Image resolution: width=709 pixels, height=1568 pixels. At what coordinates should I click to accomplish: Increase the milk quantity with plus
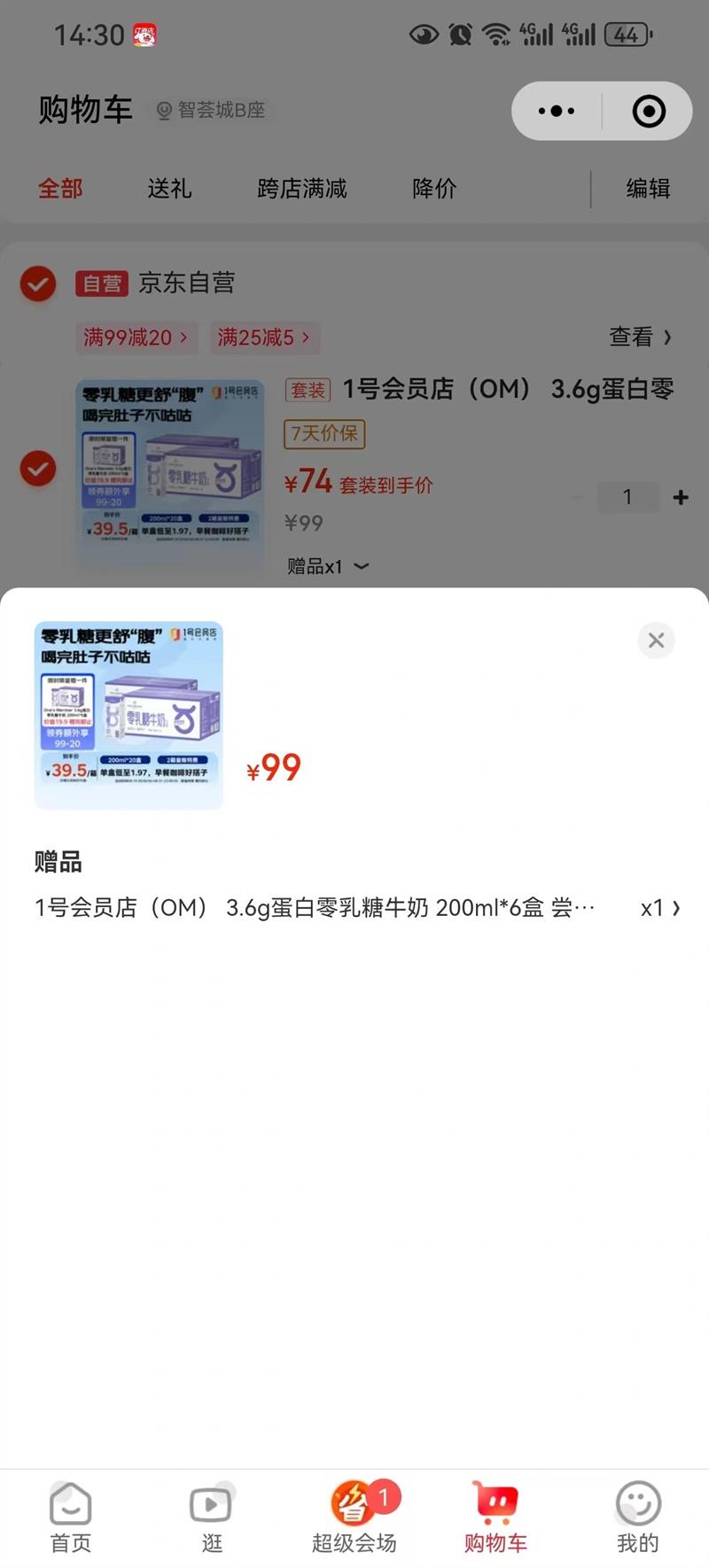click(681, 497)
